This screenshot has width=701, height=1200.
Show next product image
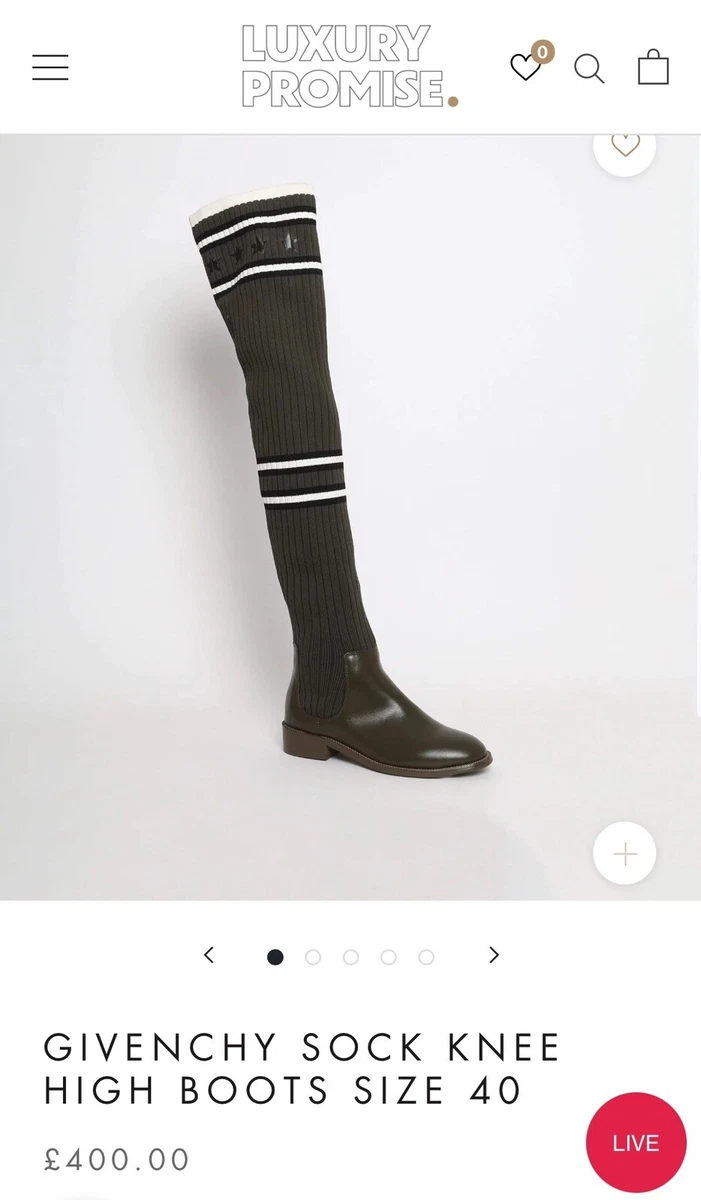(493, 955)
